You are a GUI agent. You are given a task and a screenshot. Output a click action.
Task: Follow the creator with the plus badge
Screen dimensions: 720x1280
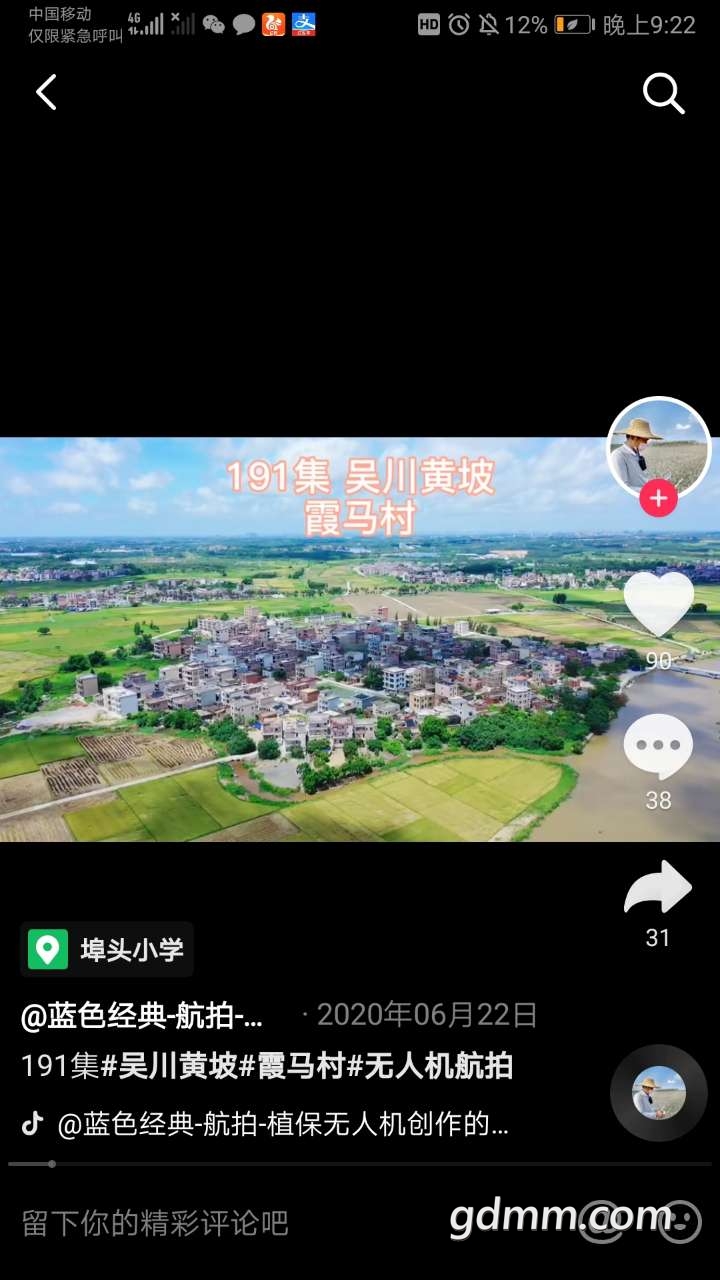coord(658,499)
